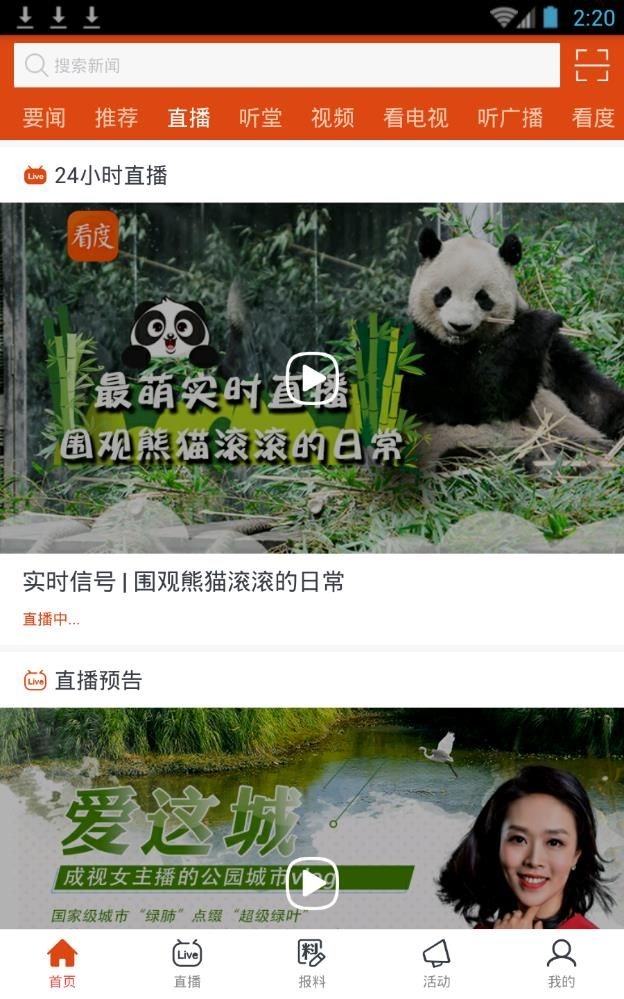
Task: Tap the 搜索新闻 search box
Action: (286, 66)
